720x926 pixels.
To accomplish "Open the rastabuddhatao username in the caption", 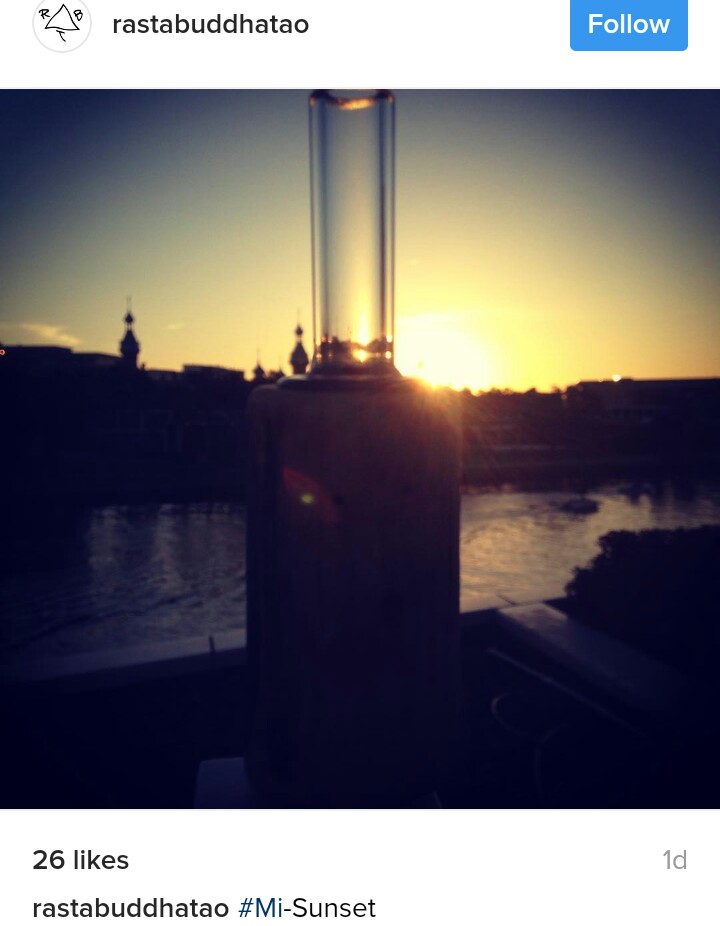I will coord(130,908).
